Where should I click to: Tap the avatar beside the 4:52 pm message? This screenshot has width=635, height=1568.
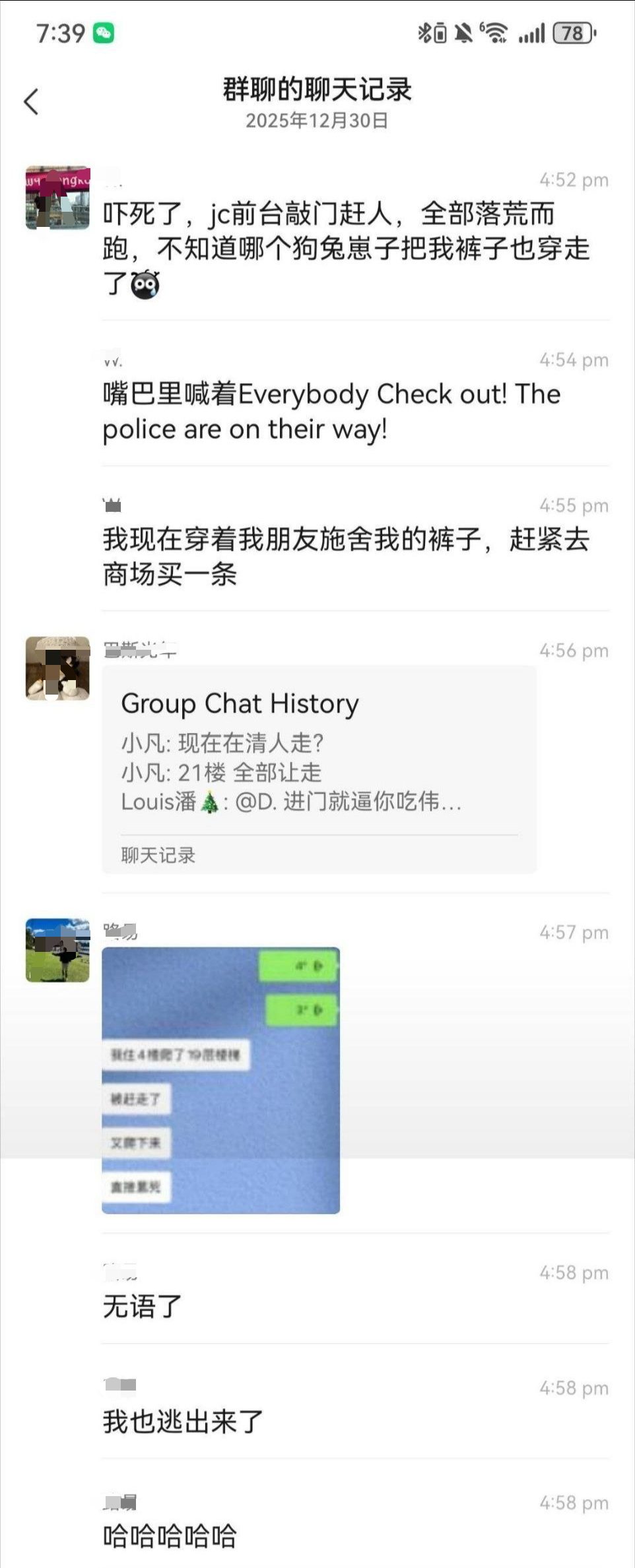tap(57, 198)
